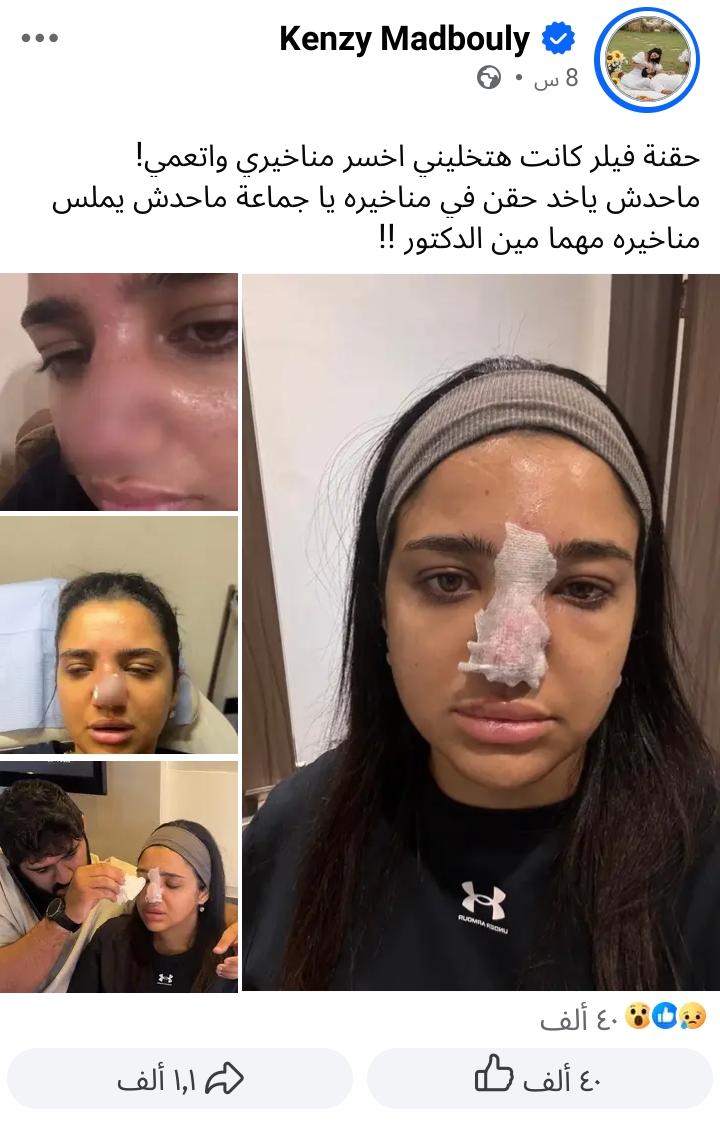Like this post
Screen dimensions: 720x1123
[x=539, y=1079]
